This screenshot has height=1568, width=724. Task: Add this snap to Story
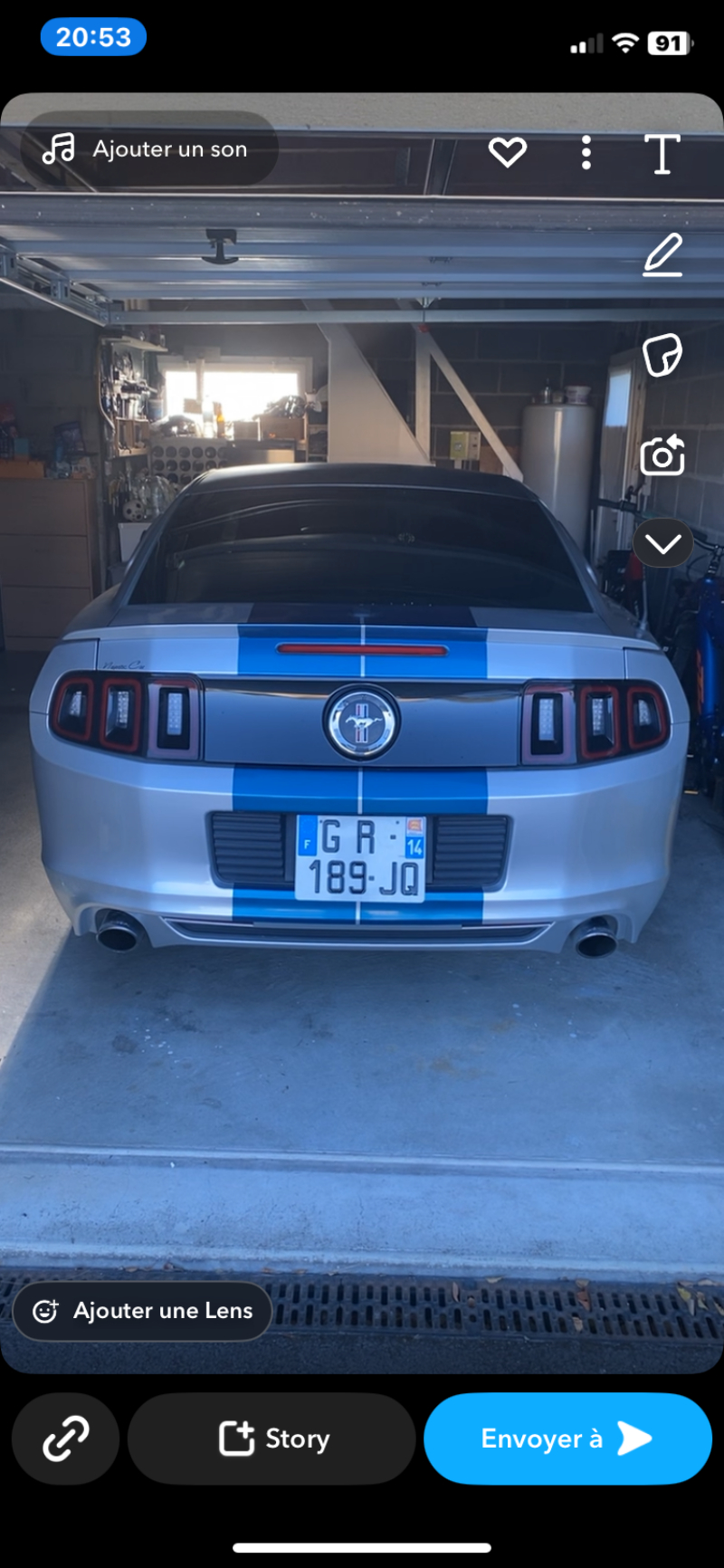[271, 1439]
